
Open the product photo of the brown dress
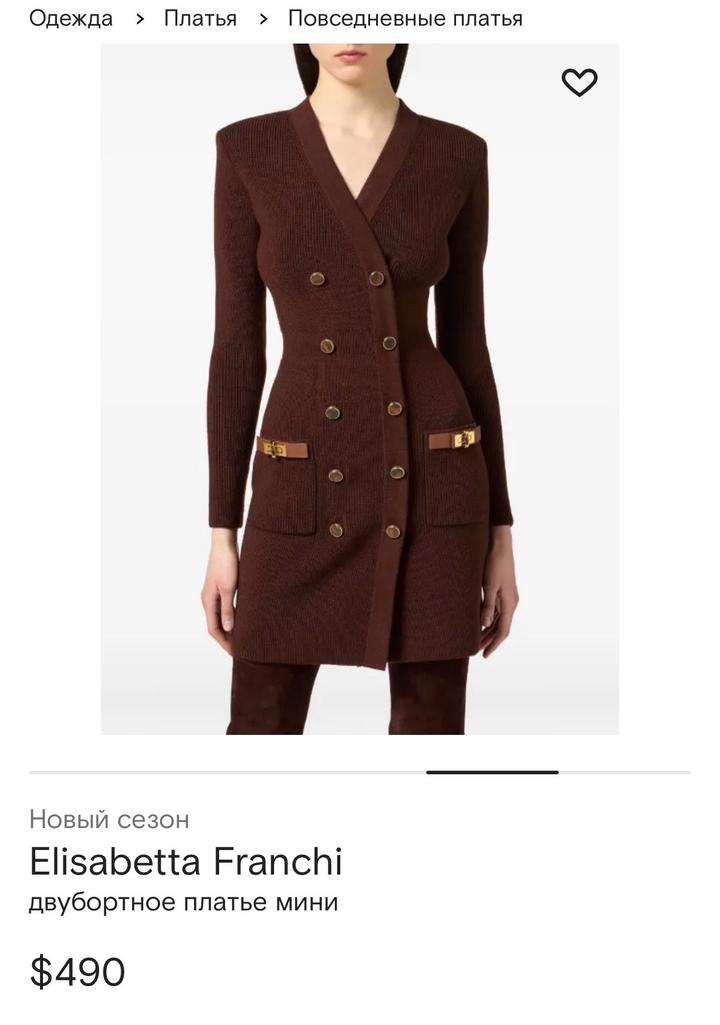click(x=360, y=390)
